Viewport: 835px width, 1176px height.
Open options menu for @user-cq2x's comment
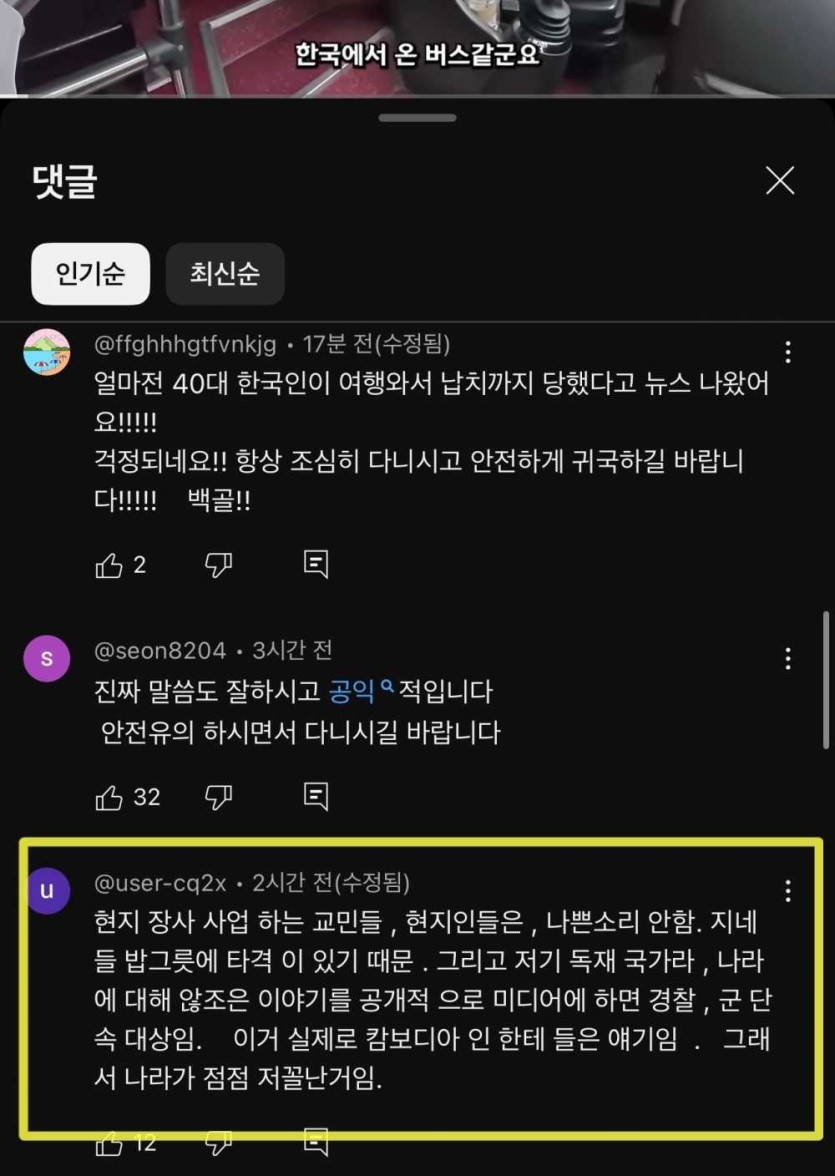click(x=788, y=891)
